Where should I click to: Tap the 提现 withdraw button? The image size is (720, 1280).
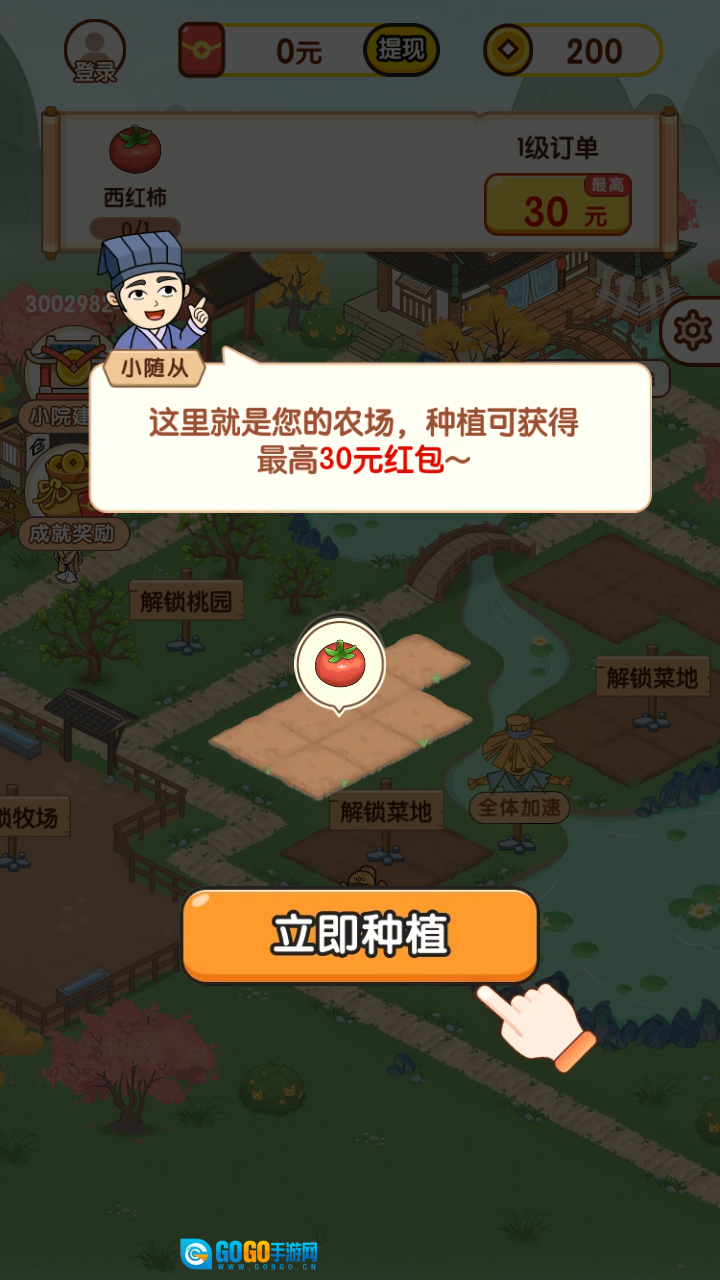coord(401,50)
